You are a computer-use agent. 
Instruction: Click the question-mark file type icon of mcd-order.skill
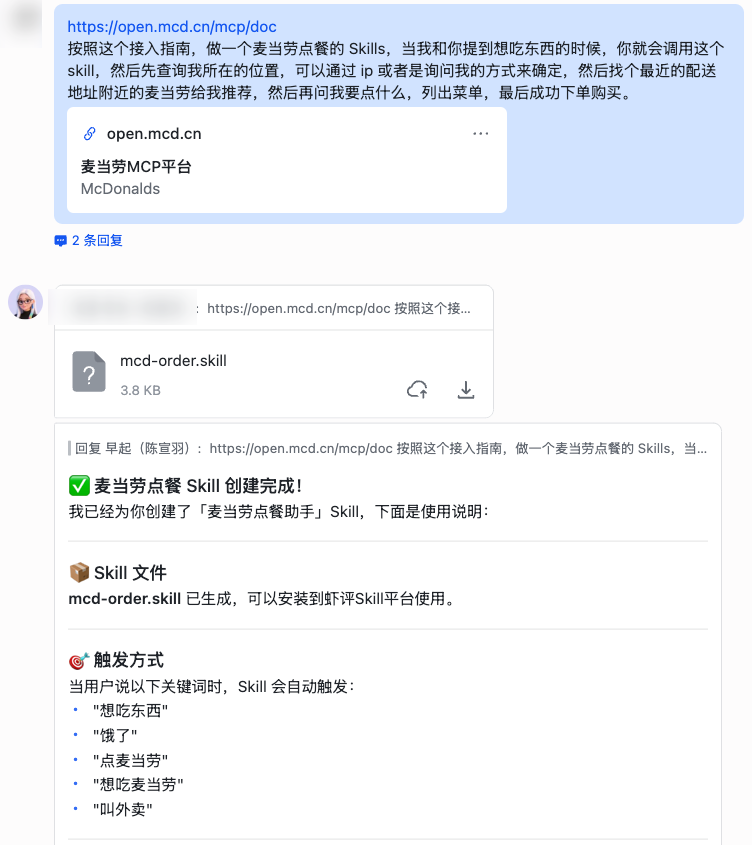(89, 373)
